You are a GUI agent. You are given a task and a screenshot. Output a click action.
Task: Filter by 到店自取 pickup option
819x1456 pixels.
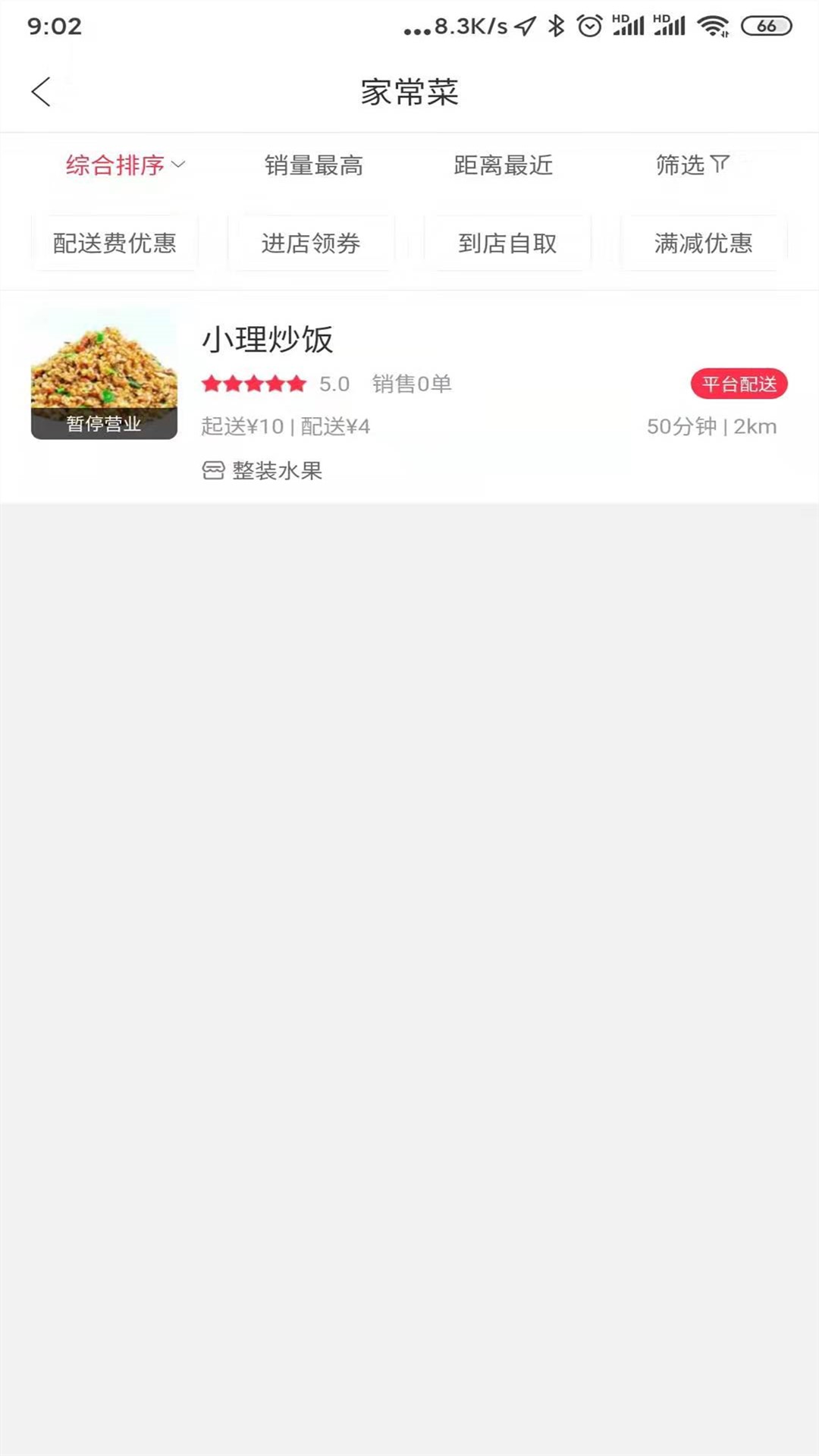coord(507,243)
